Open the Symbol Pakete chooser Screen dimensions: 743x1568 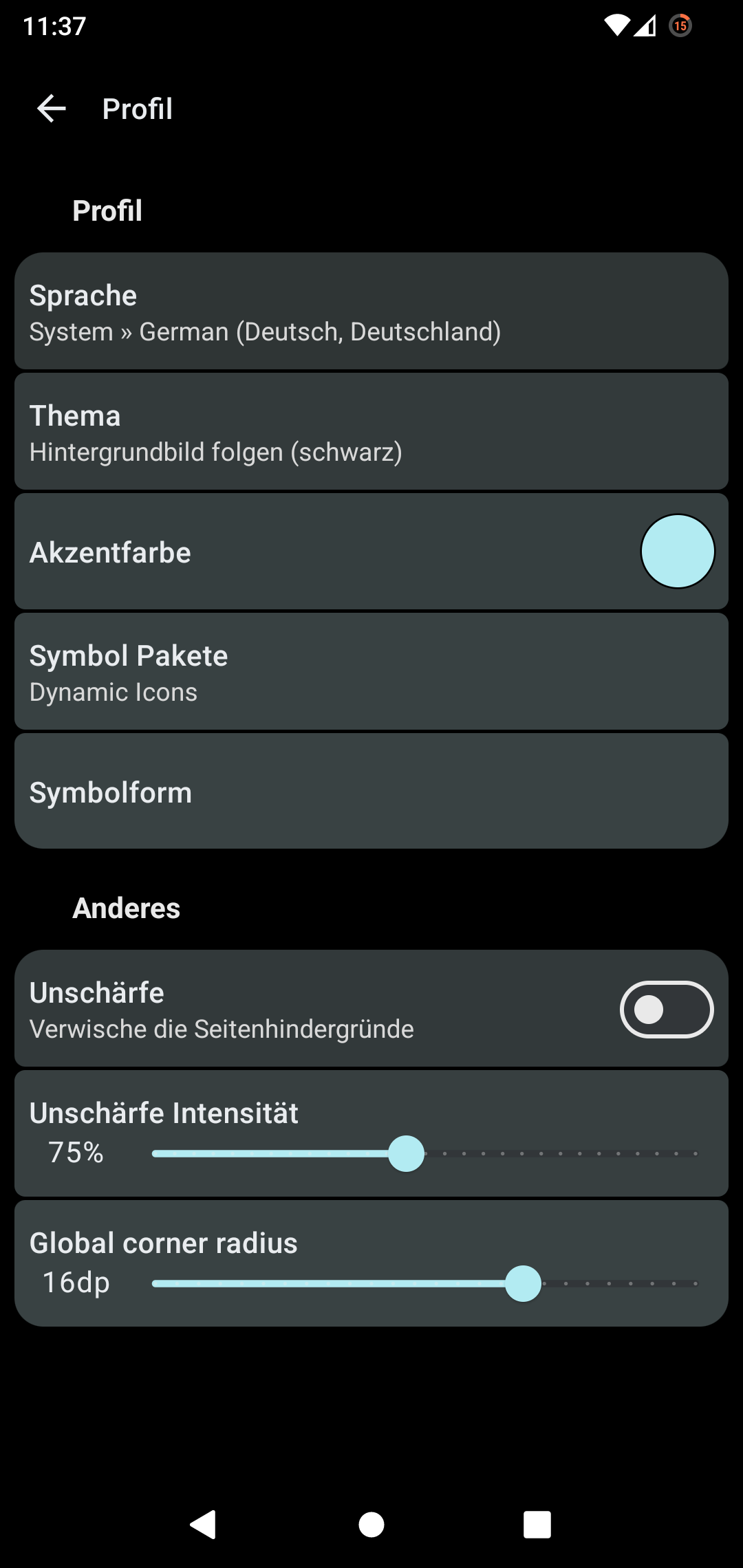(371, 672)
